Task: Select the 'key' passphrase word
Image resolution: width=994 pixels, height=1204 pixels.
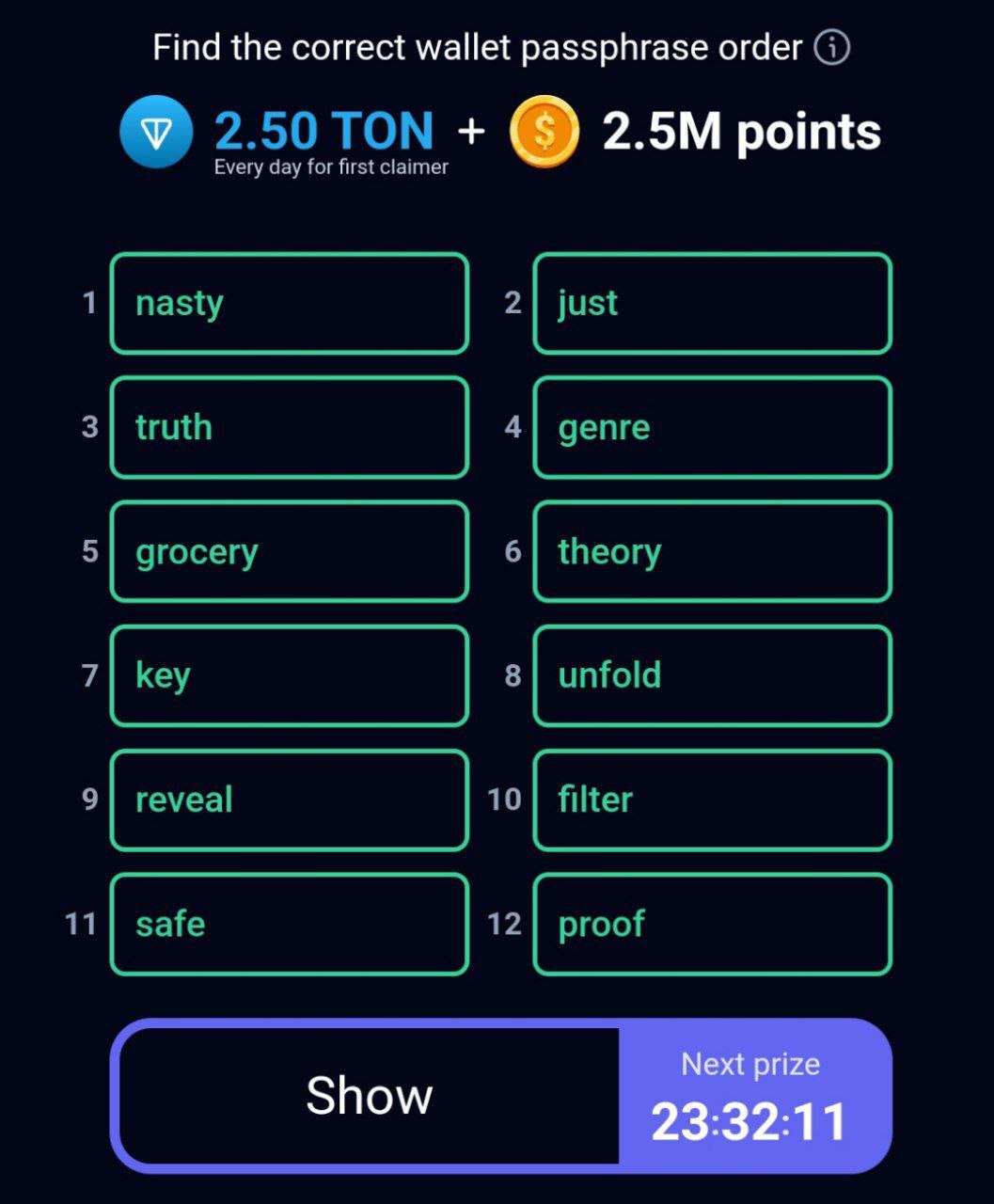Action: pyautogui.click(x=289, y=676)
